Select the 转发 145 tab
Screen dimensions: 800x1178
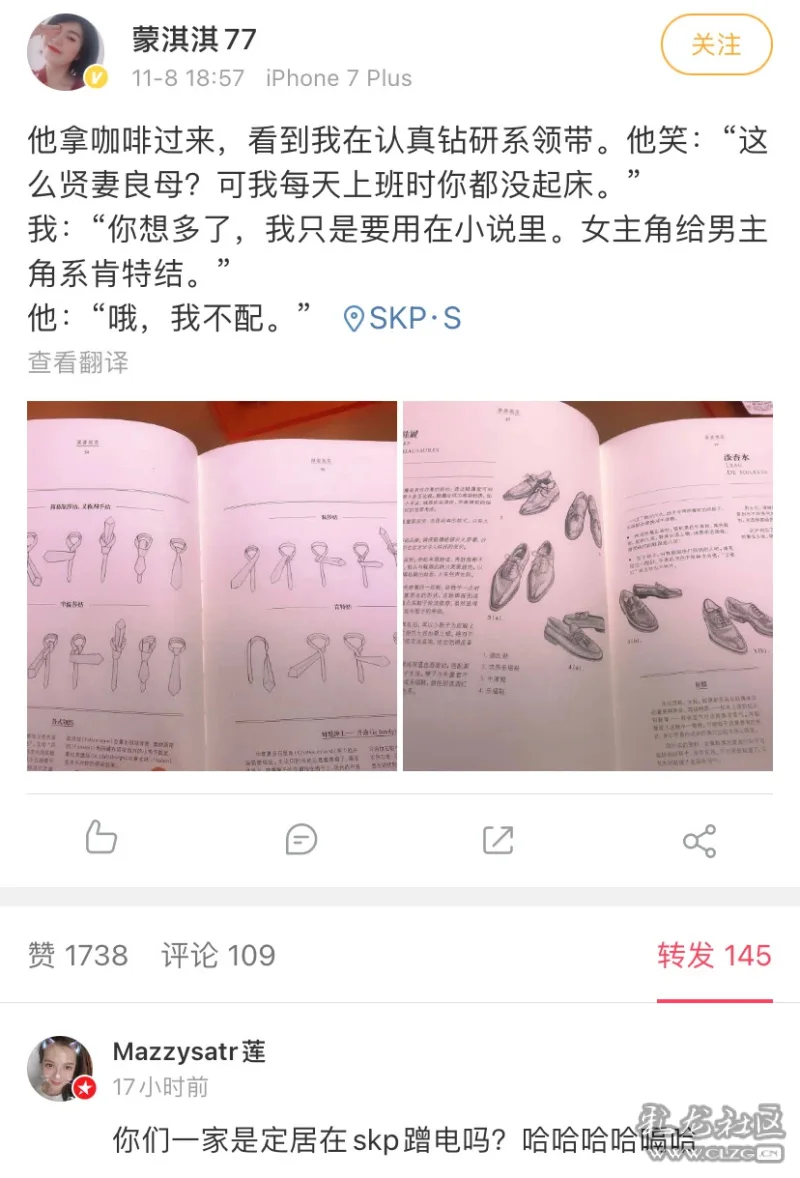tap(714, 955)
